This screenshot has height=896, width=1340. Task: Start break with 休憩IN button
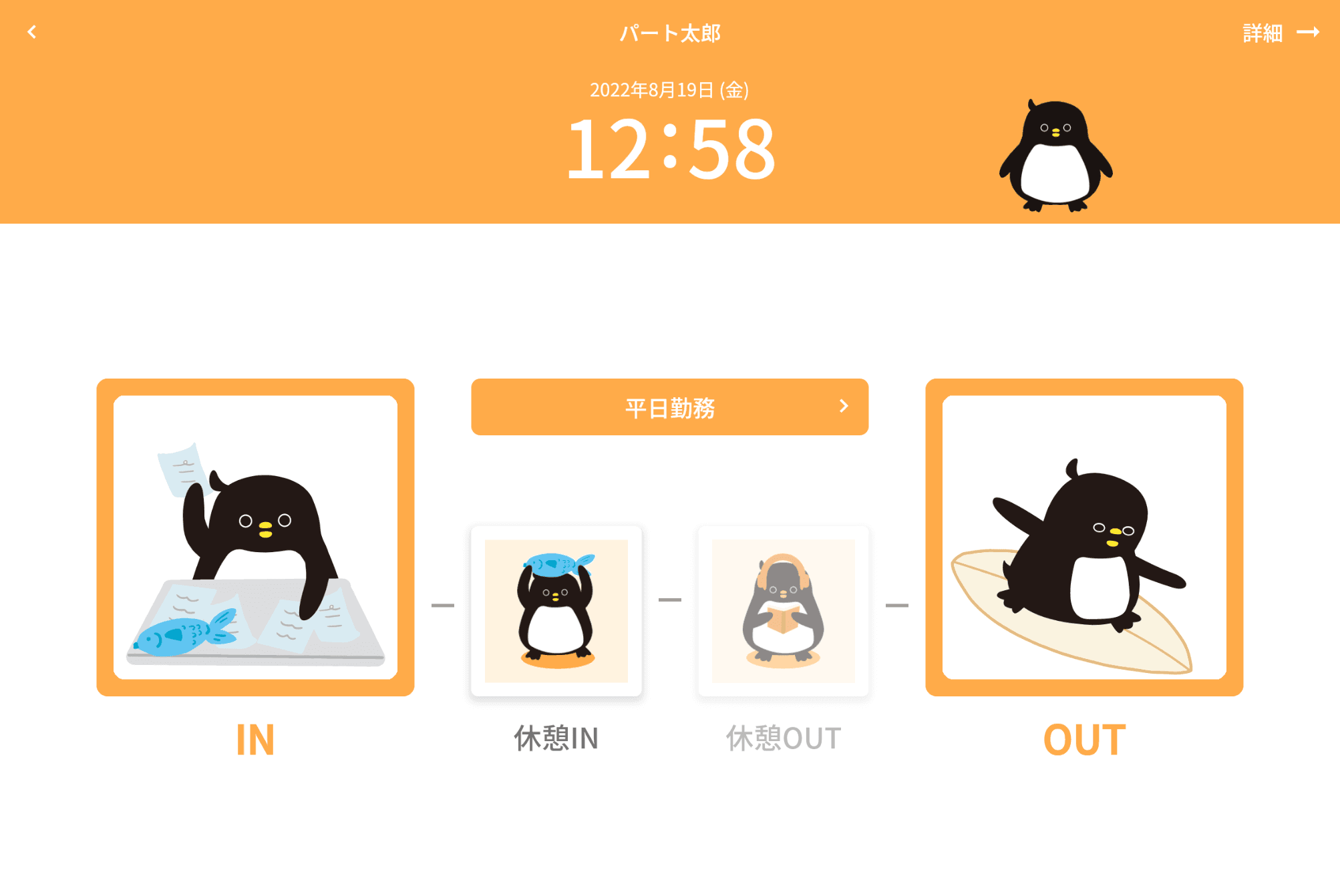click(x=556, y=611)
